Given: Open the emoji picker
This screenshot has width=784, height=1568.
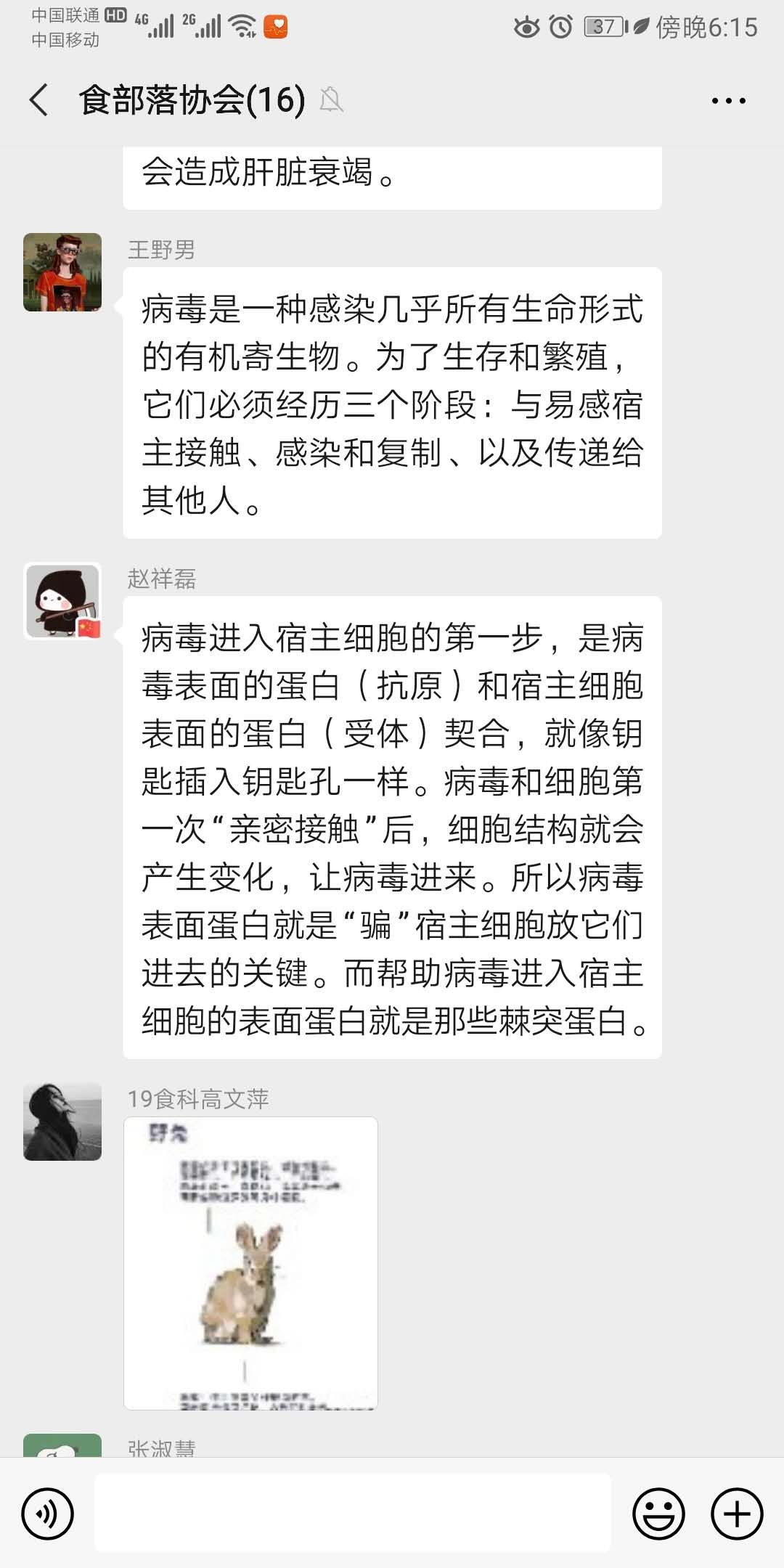Looking at the screenshot, I should click(658, 1514).
